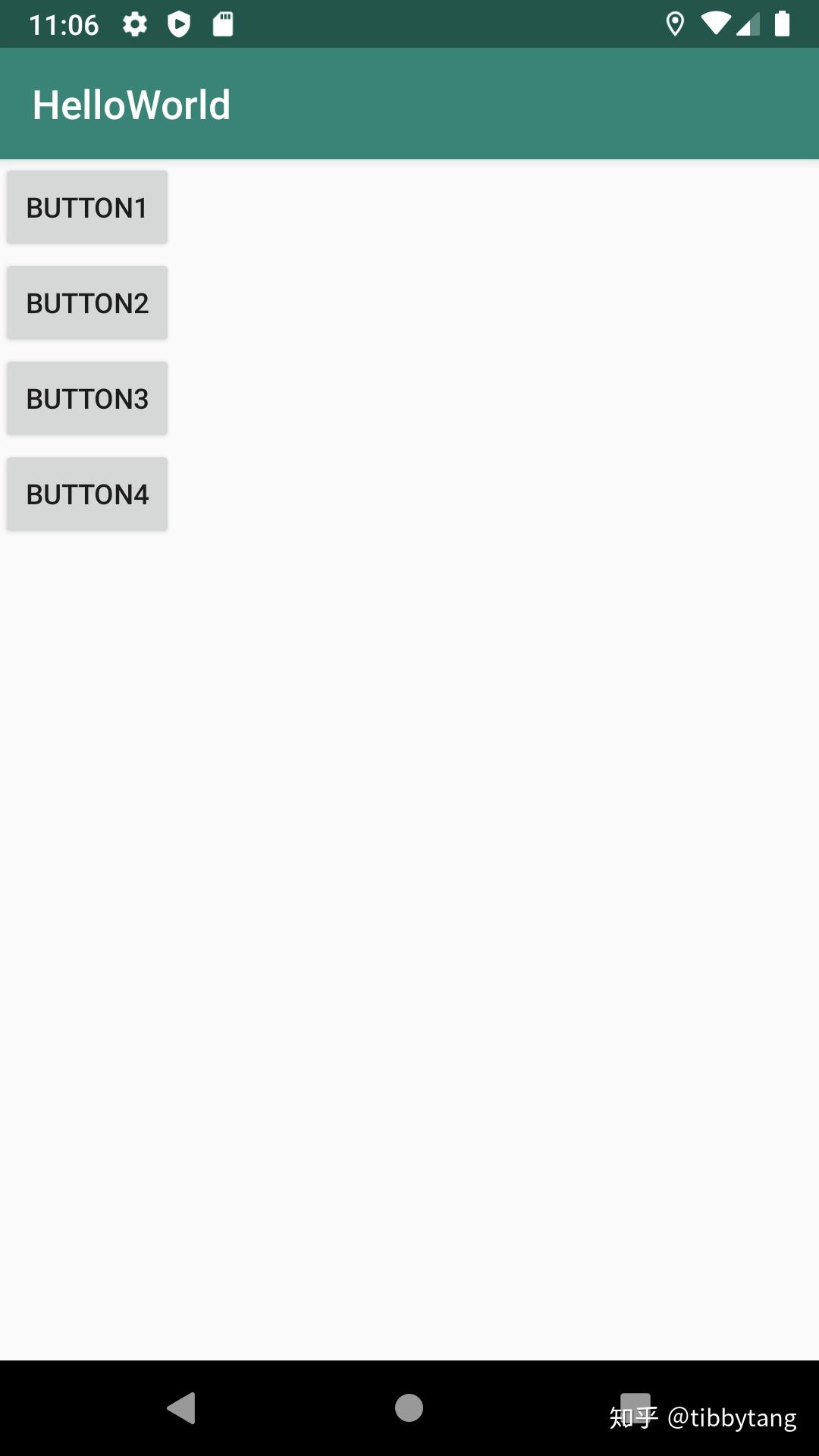Tap the SD card icon in status bar

pyautogui.click(x=223, y=24)
